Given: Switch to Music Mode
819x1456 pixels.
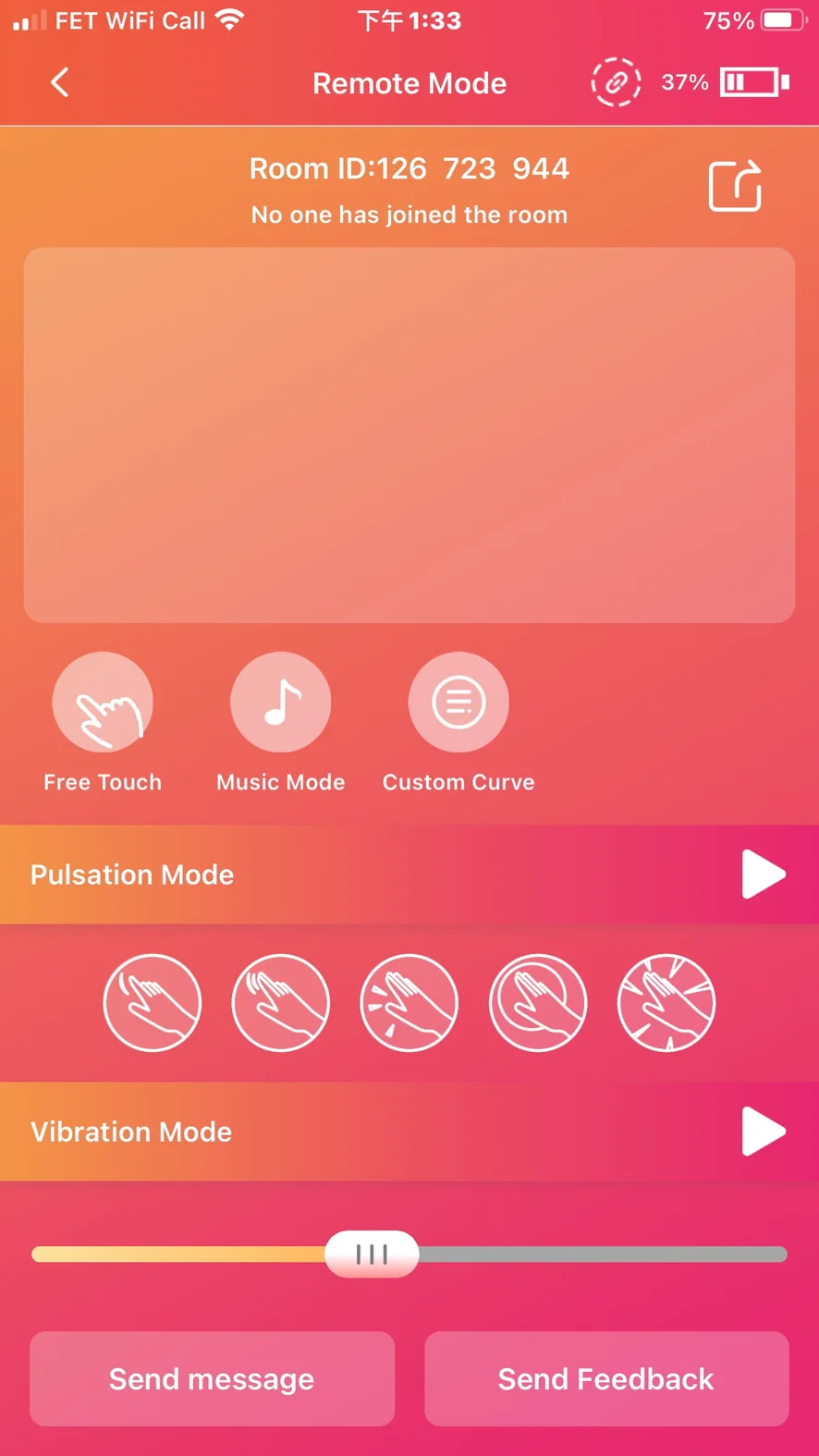Looking at the screenshot, I should pos(281,703).
